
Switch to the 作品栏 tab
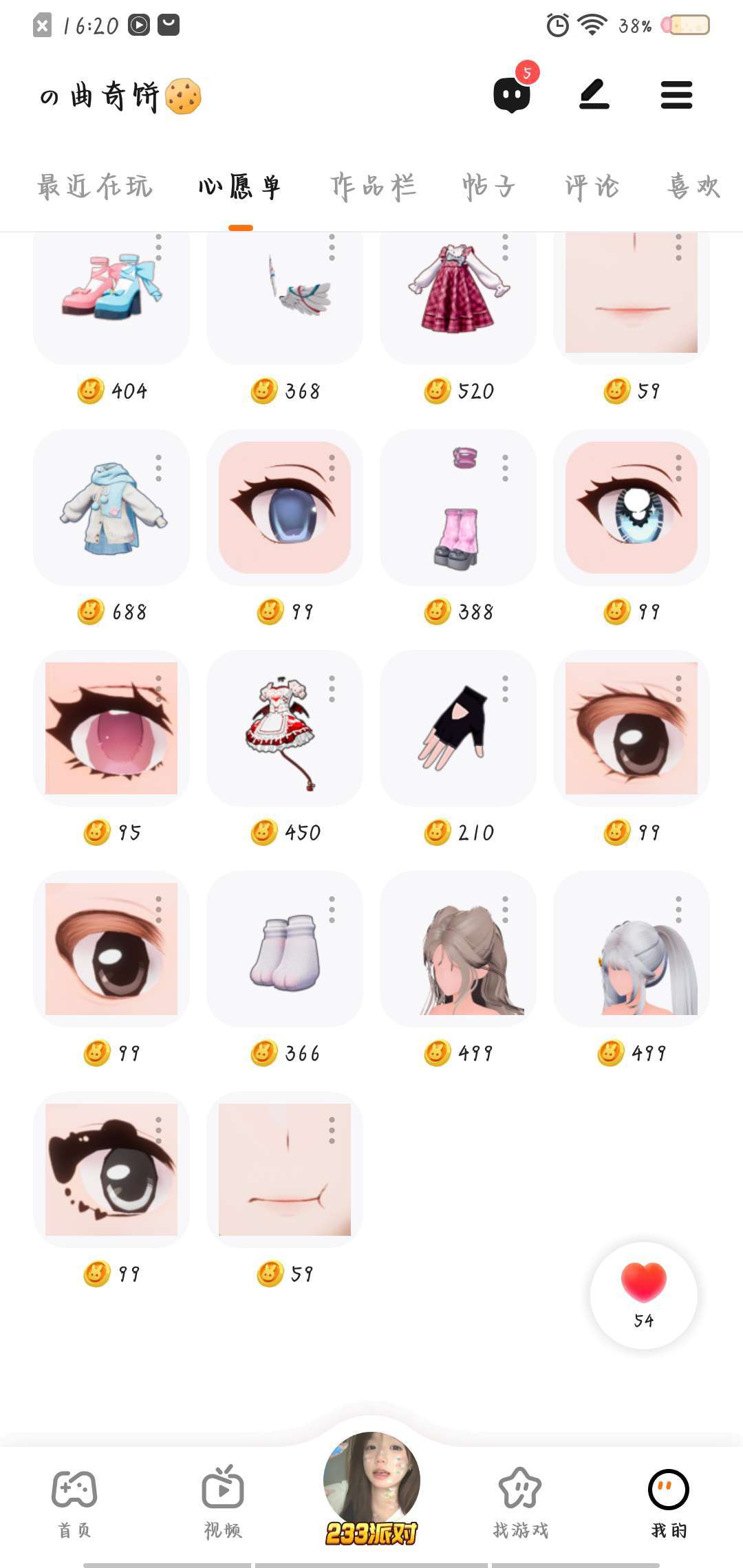(374, 187)
